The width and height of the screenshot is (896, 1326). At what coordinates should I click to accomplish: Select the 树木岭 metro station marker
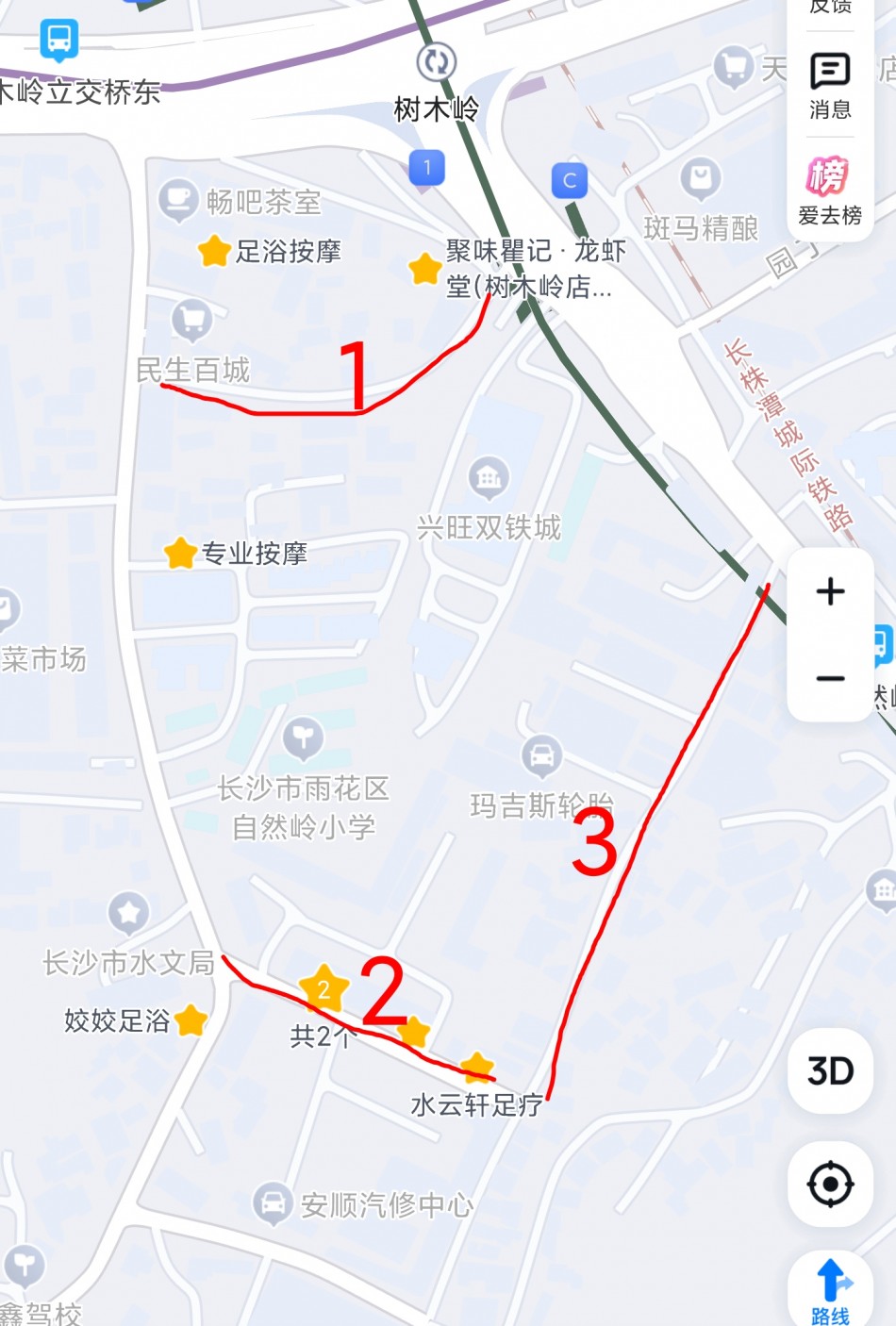(436, 63)
